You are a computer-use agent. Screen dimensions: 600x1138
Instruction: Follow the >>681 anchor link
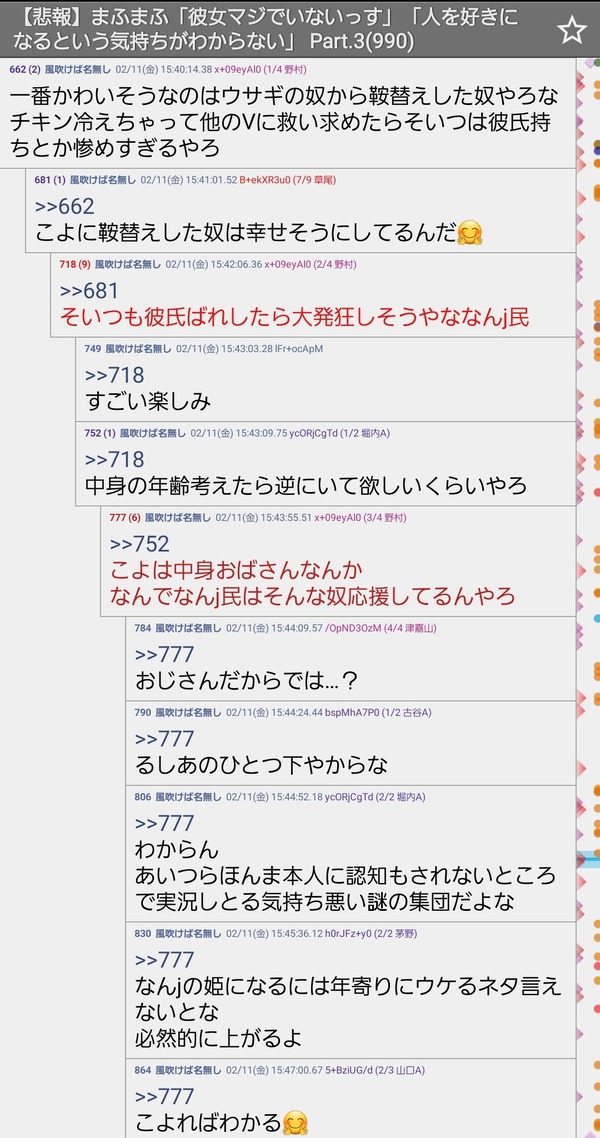(89, 291)
